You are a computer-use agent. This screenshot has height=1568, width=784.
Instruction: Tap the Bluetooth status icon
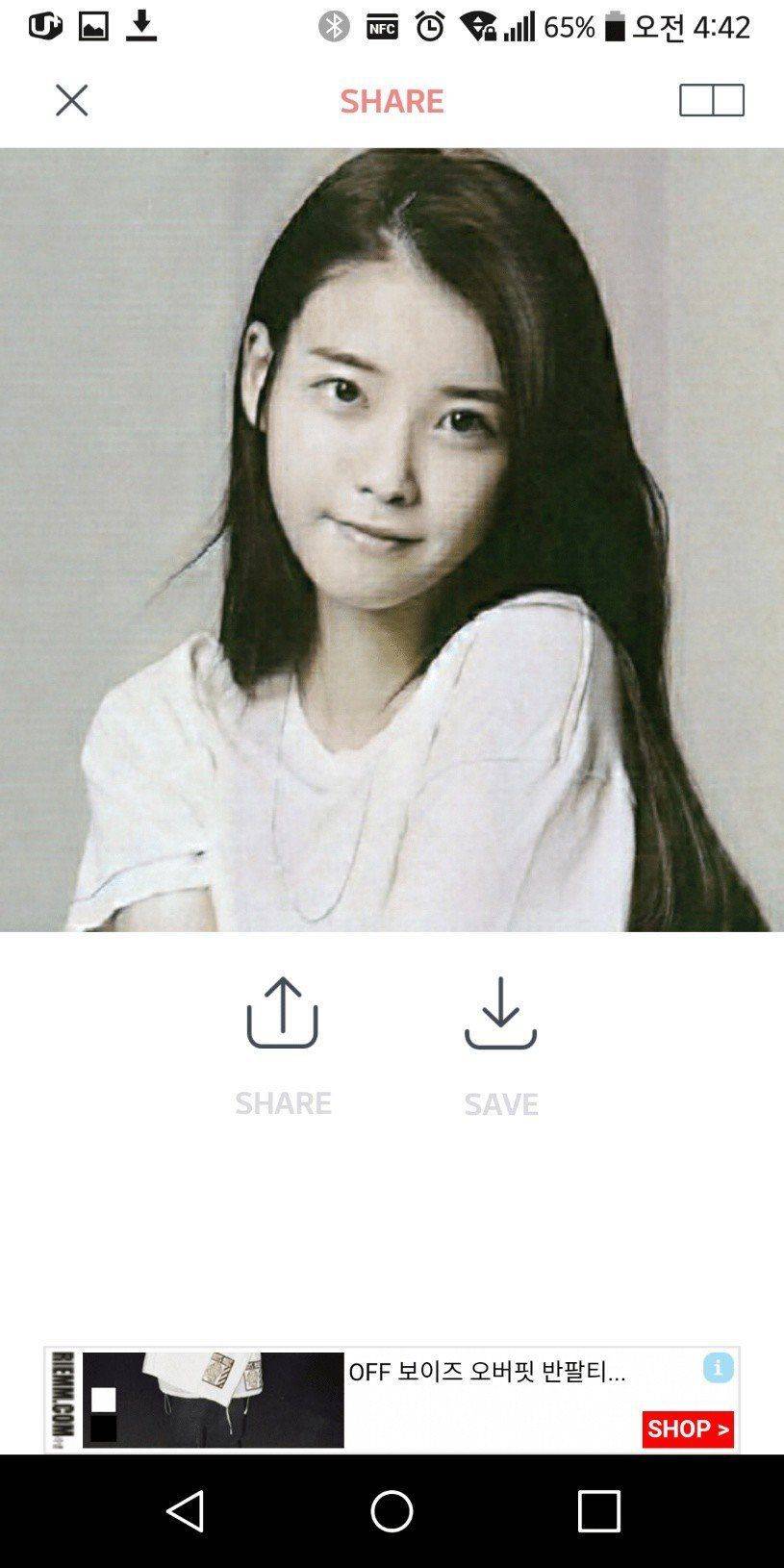click(x=332, y=26)
